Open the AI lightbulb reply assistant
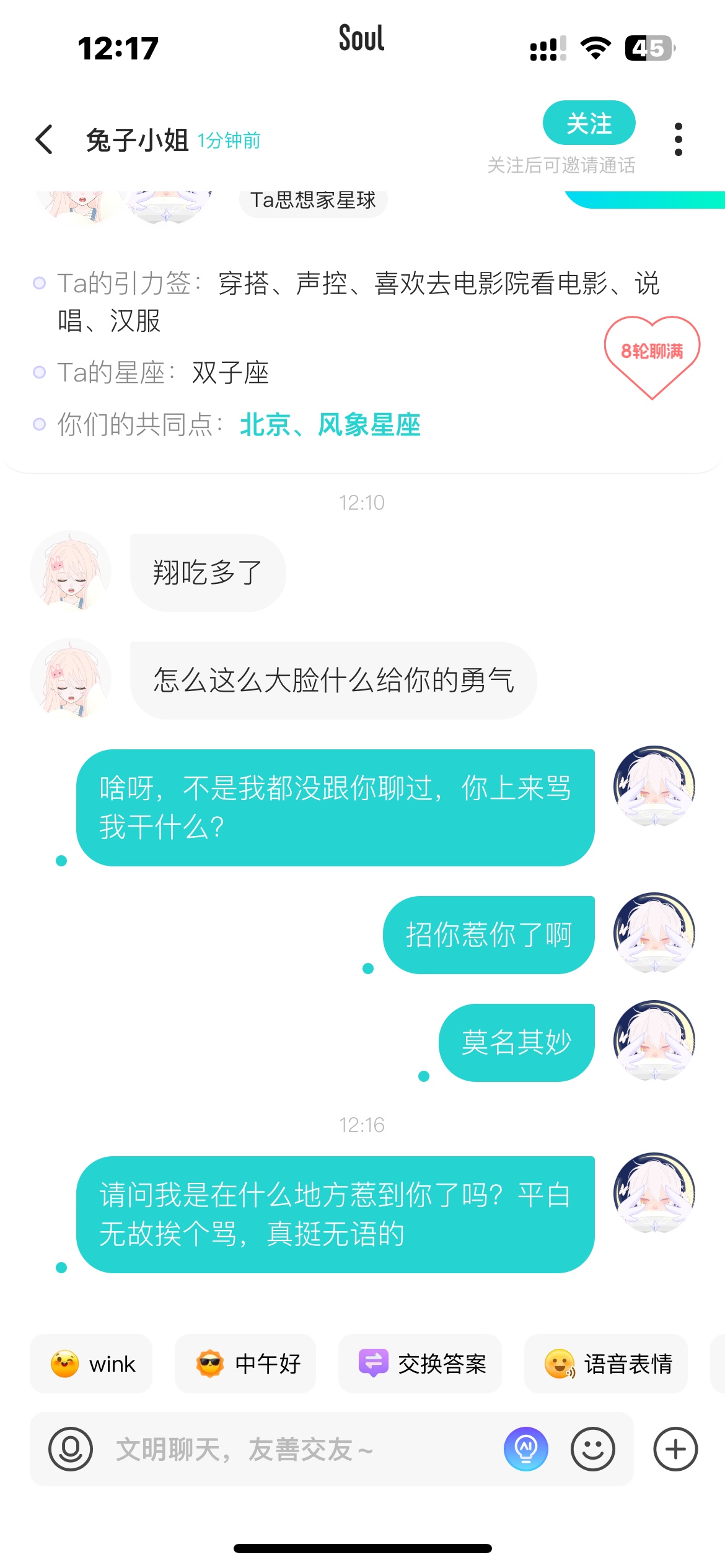Image resolution: width=725 pixels, height=1568 pixels. pyautogui.click(x=526, y=1449)
